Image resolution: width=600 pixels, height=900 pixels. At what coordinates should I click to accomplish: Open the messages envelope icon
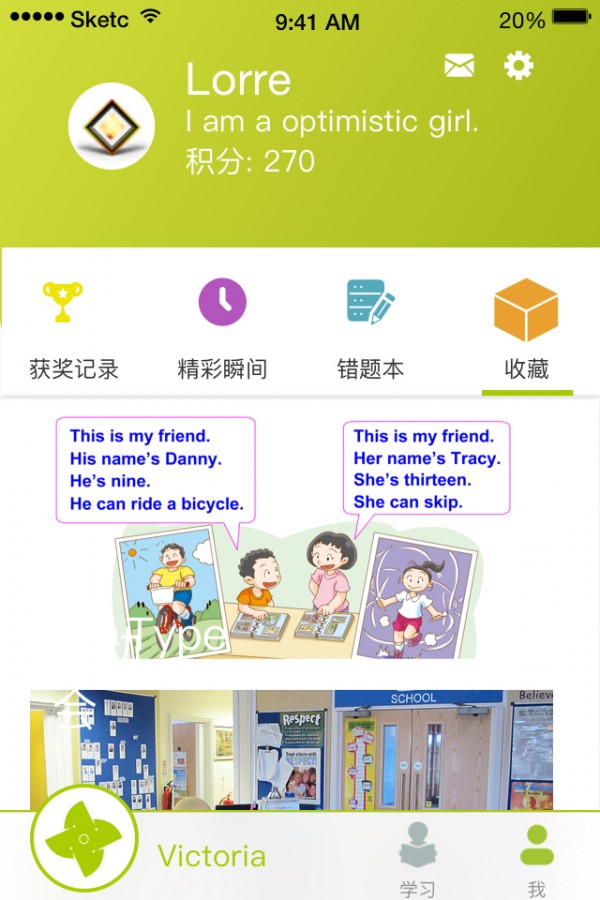[459, 66]
